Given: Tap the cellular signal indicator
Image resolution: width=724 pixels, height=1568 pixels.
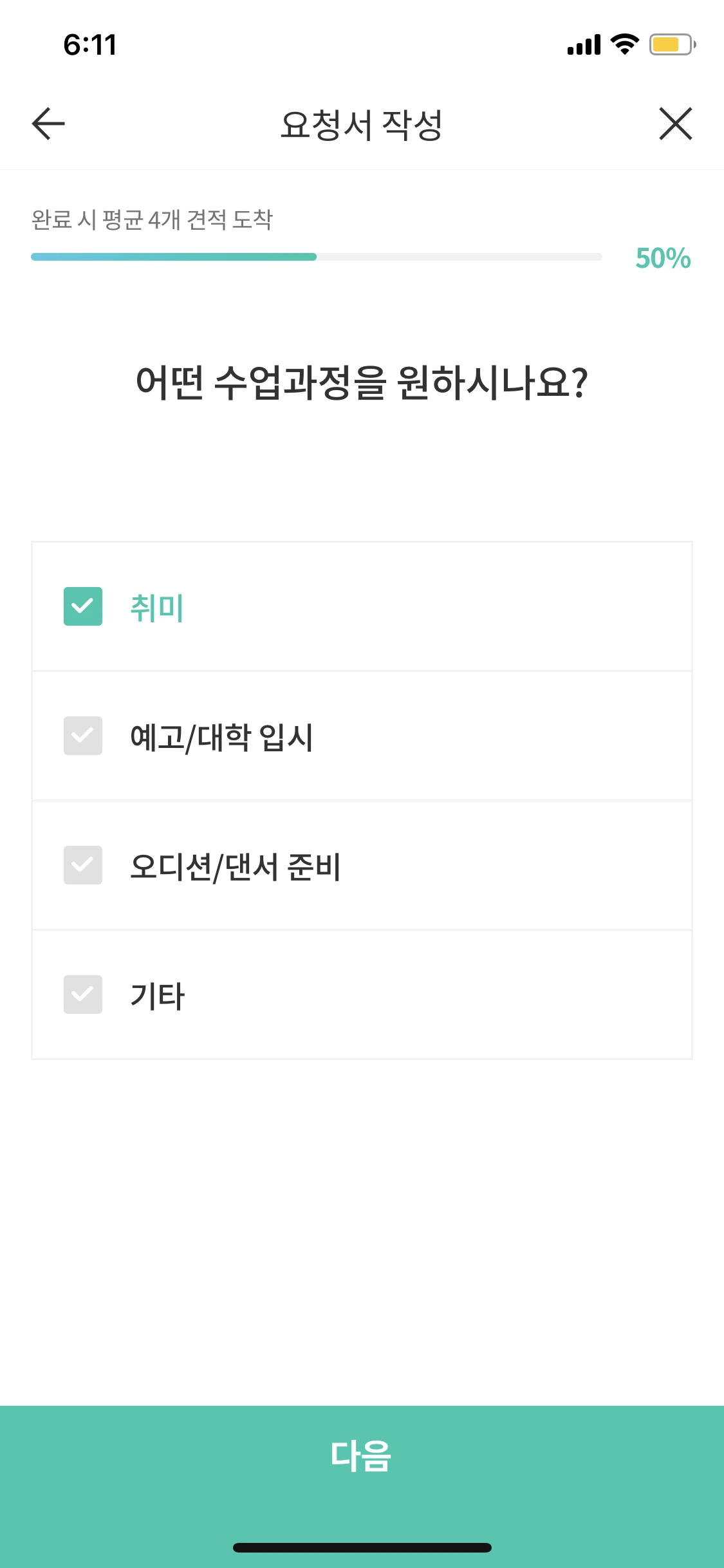Looking at the screenshot, I should pyautogui.click(x=582, y=44).
